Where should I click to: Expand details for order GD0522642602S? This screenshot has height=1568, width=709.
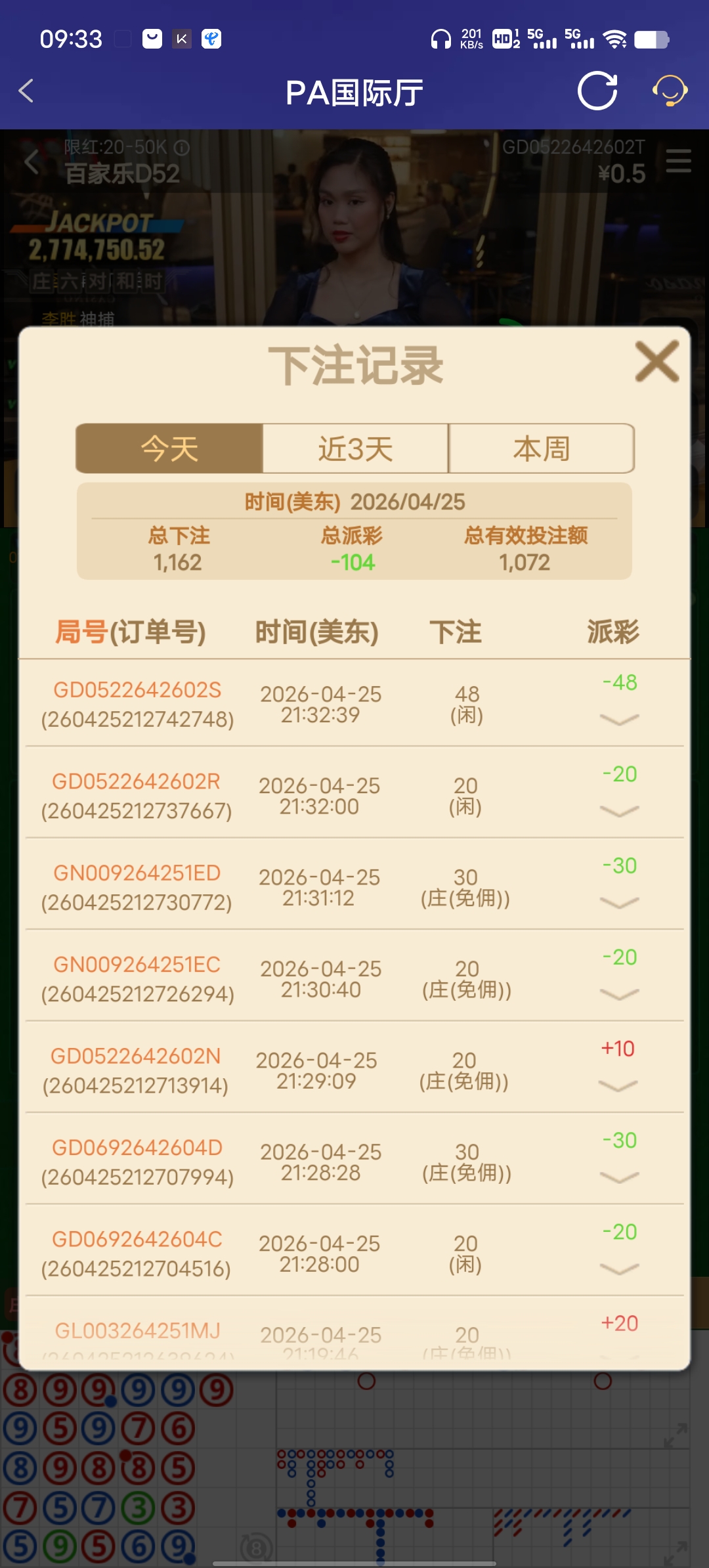coord(617,721)
